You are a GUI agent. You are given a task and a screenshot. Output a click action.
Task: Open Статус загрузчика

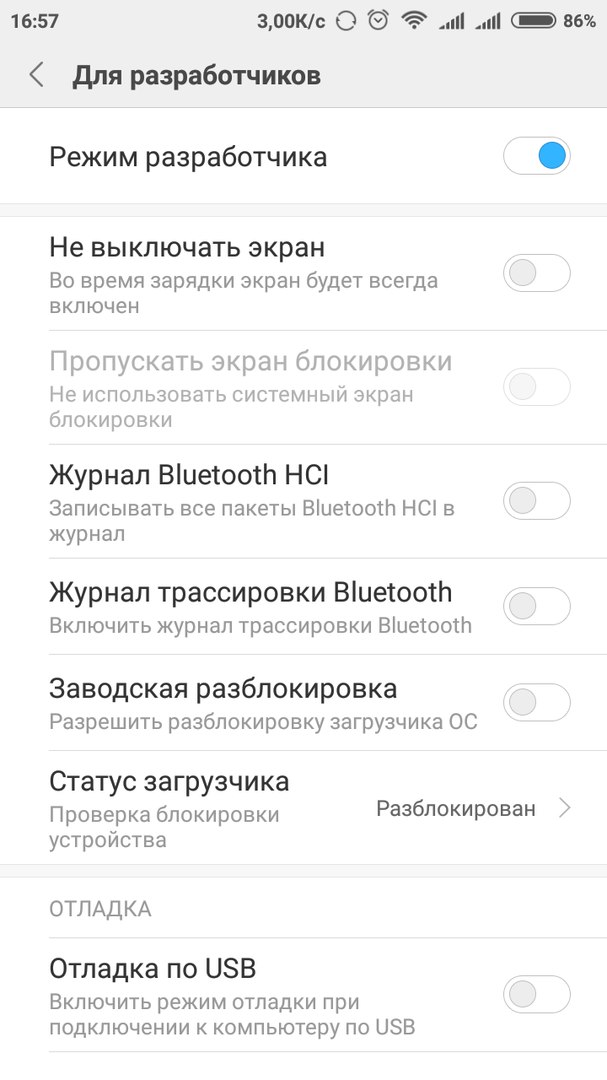[303, 808]
